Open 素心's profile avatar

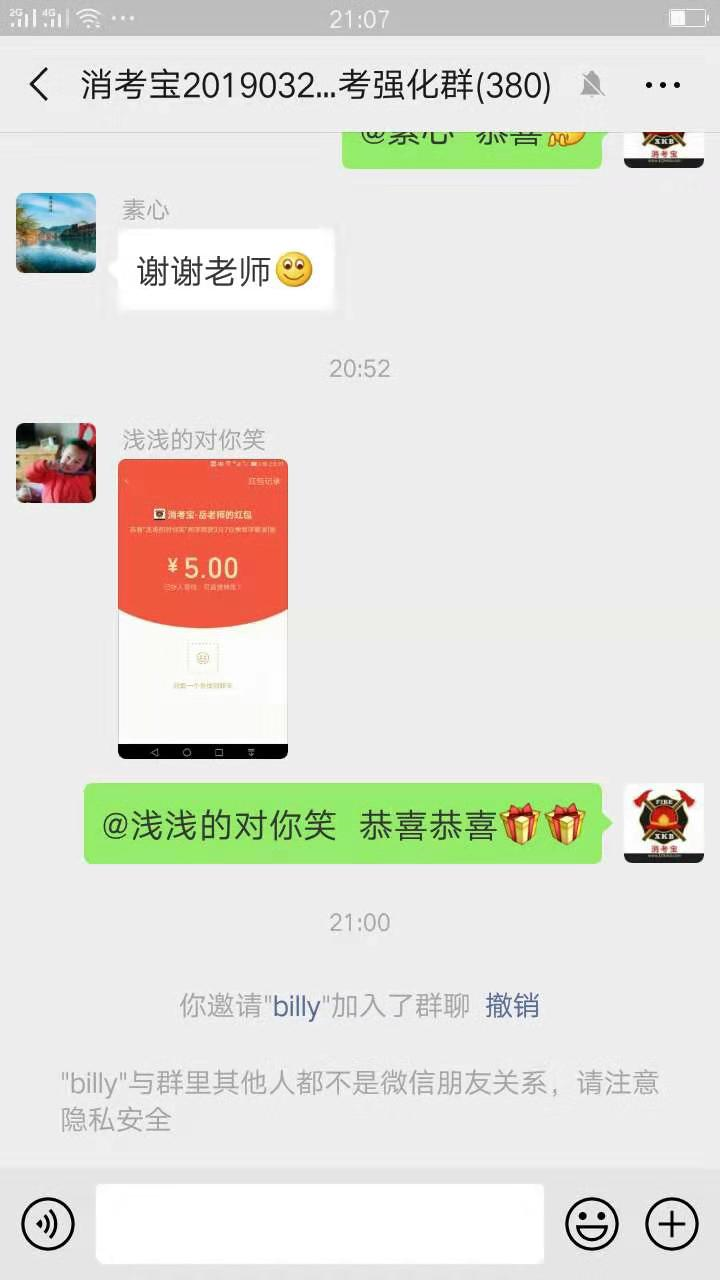coord(56,233)
